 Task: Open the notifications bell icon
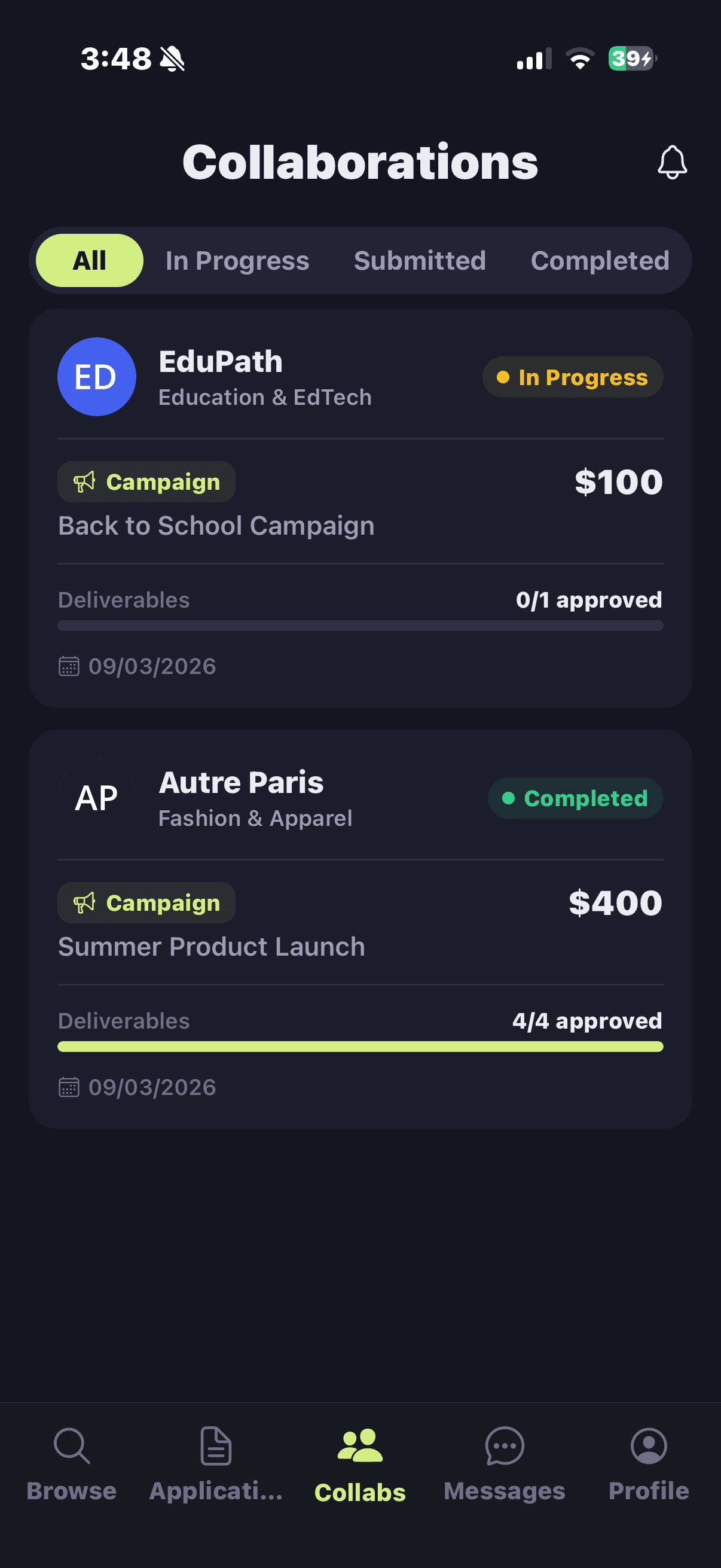point(673,161)
